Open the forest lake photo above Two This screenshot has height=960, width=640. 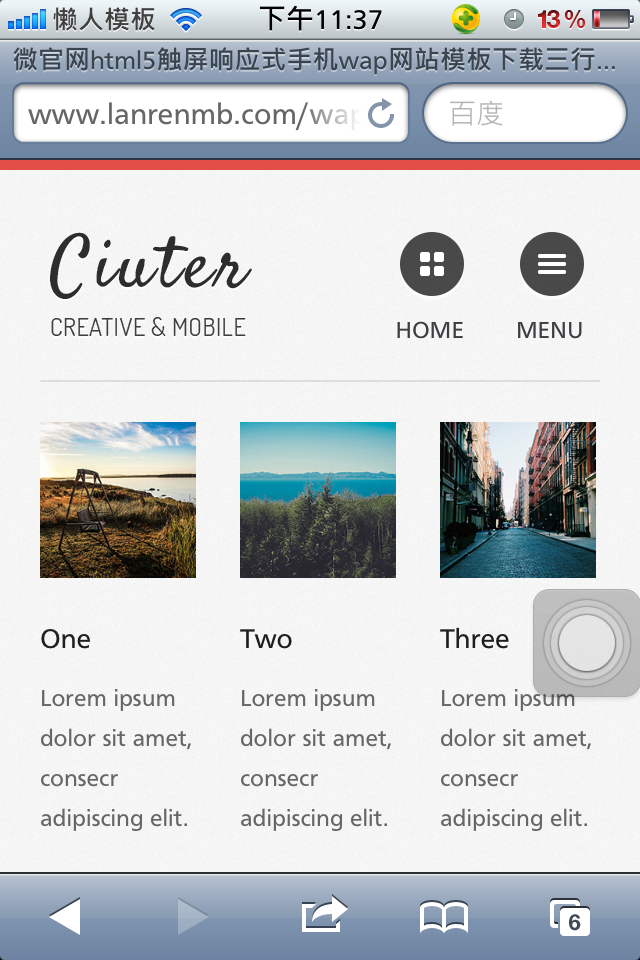point(318,500)
